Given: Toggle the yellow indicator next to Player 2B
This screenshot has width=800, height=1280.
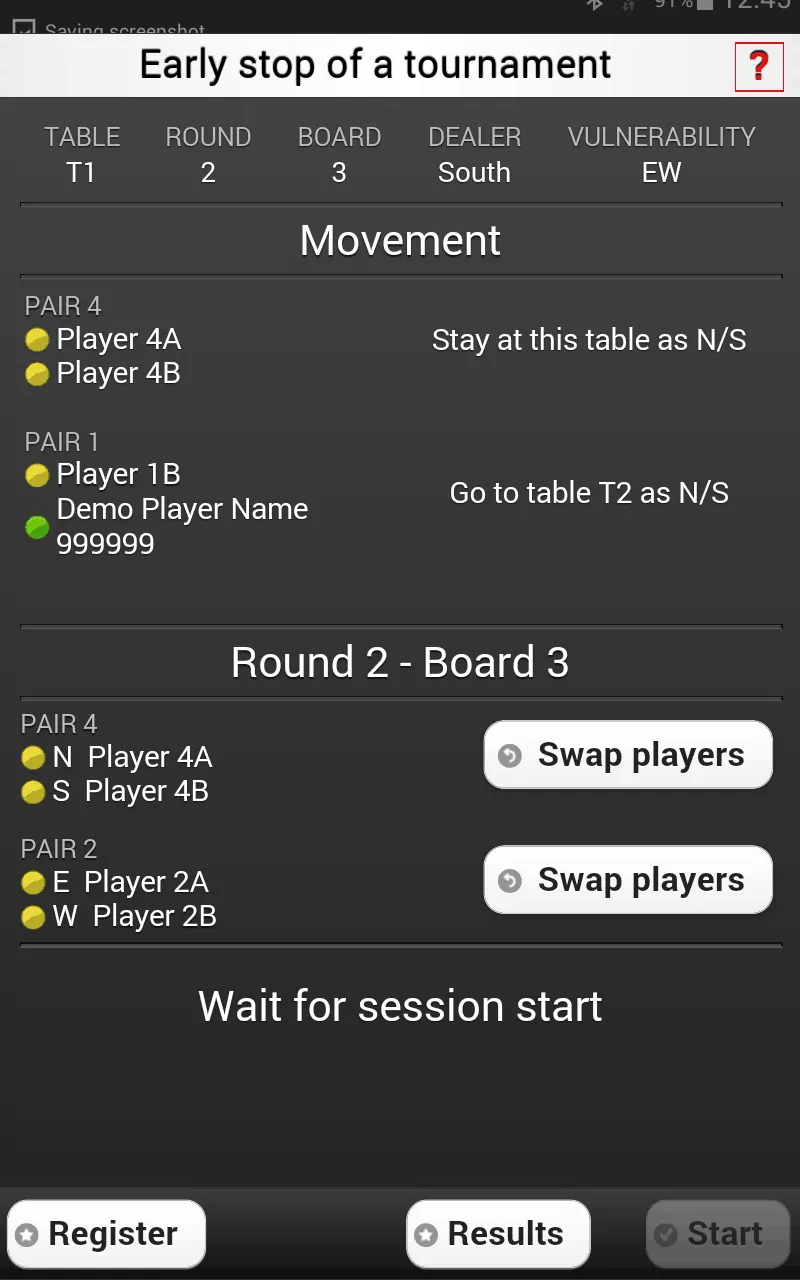Looking at the screenshot, I should coord(32,916).
